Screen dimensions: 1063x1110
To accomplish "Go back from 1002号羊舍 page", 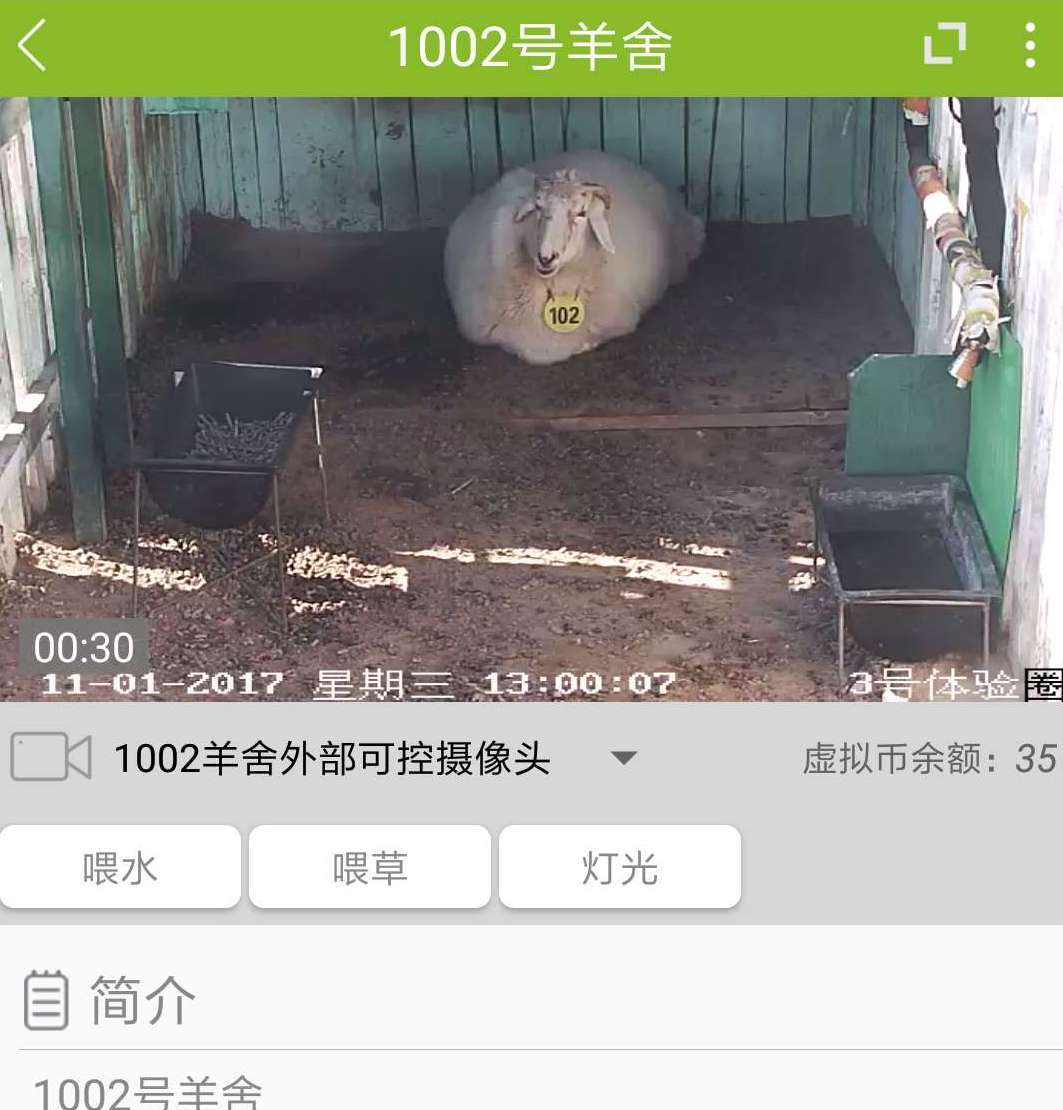I will [32, 46].
